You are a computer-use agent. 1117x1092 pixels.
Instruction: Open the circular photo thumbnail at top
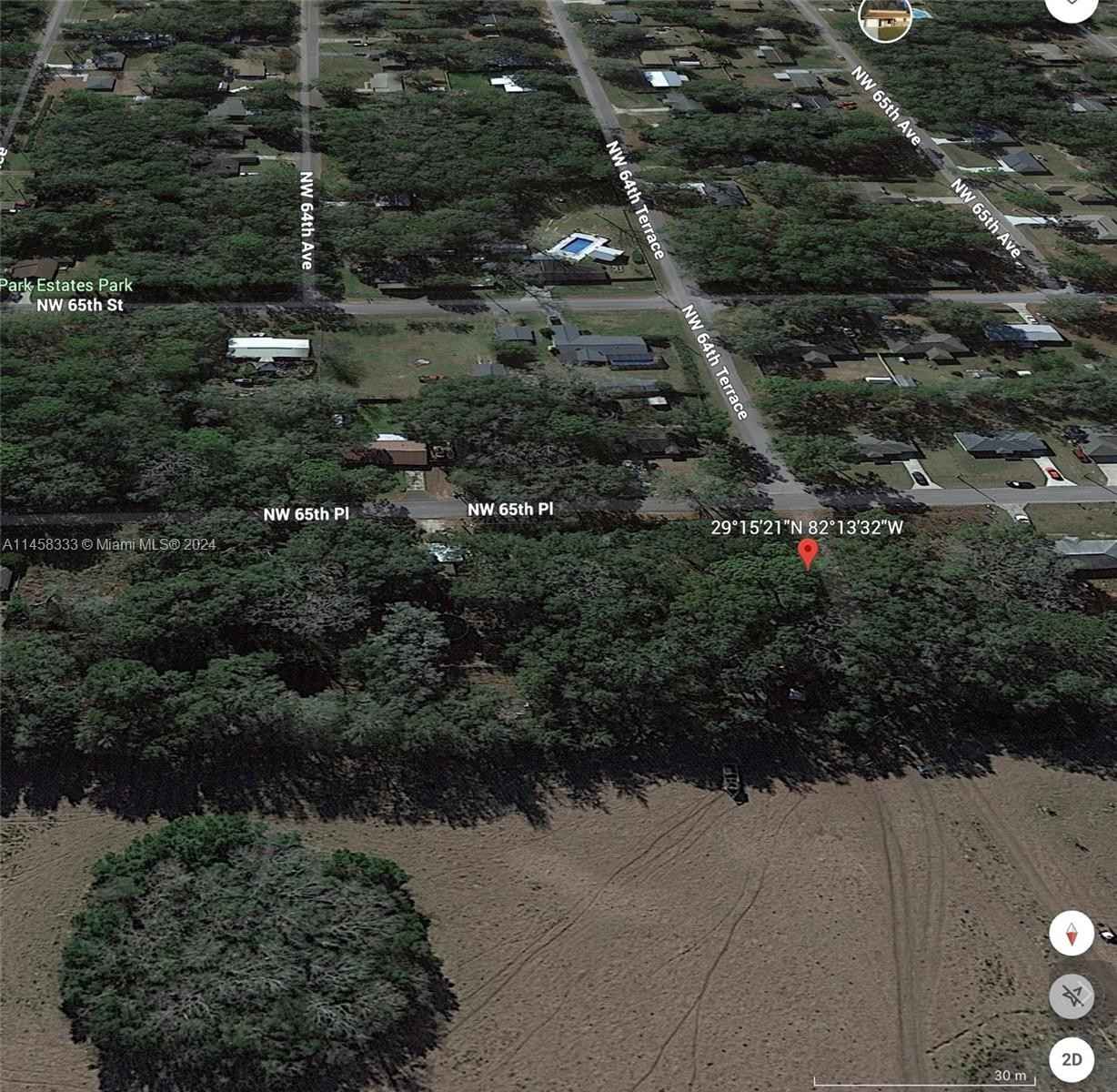(885, 18)
